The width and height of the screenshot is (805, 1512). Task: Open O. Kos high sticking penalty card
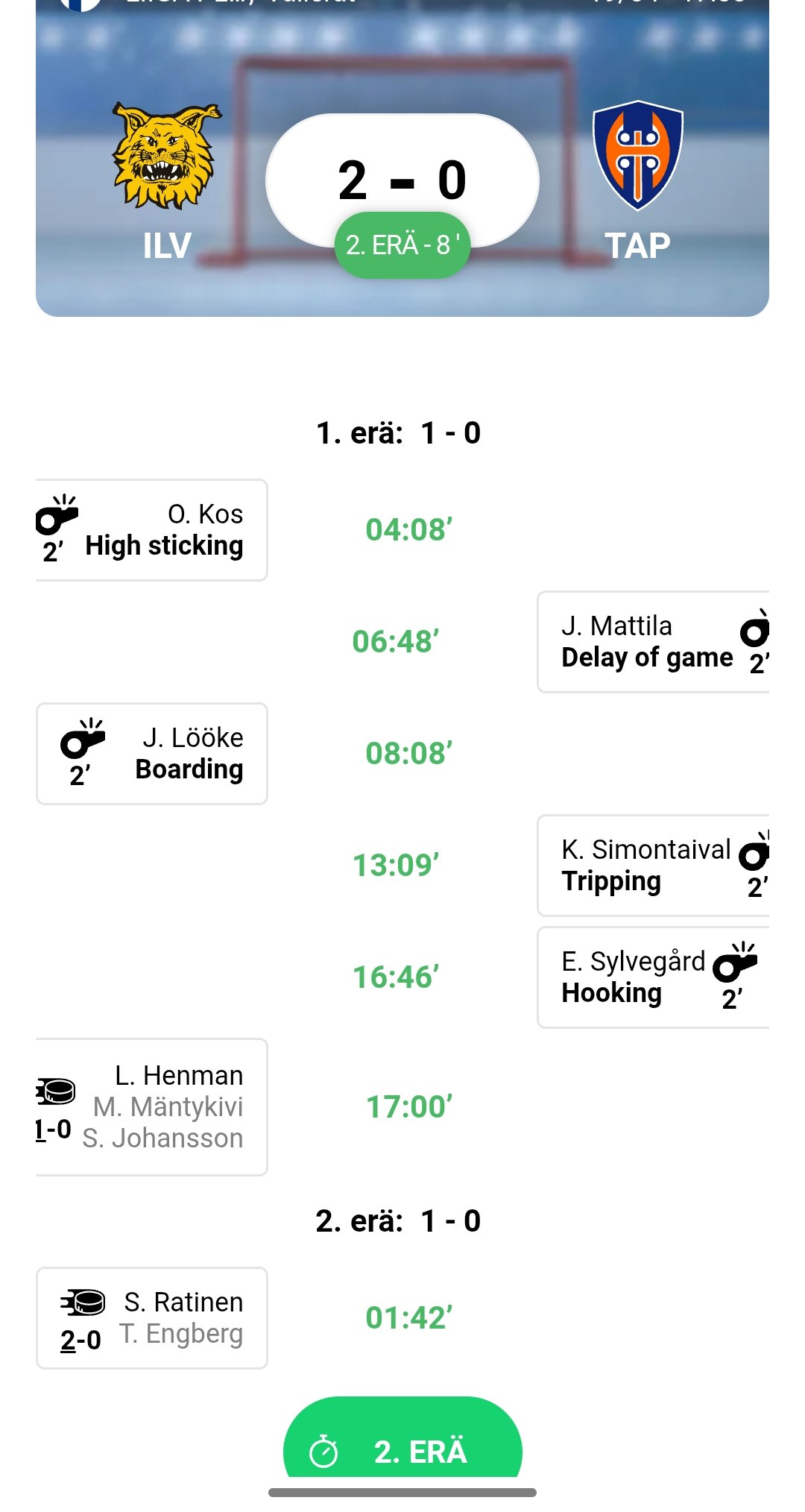(x=151, y=530)
